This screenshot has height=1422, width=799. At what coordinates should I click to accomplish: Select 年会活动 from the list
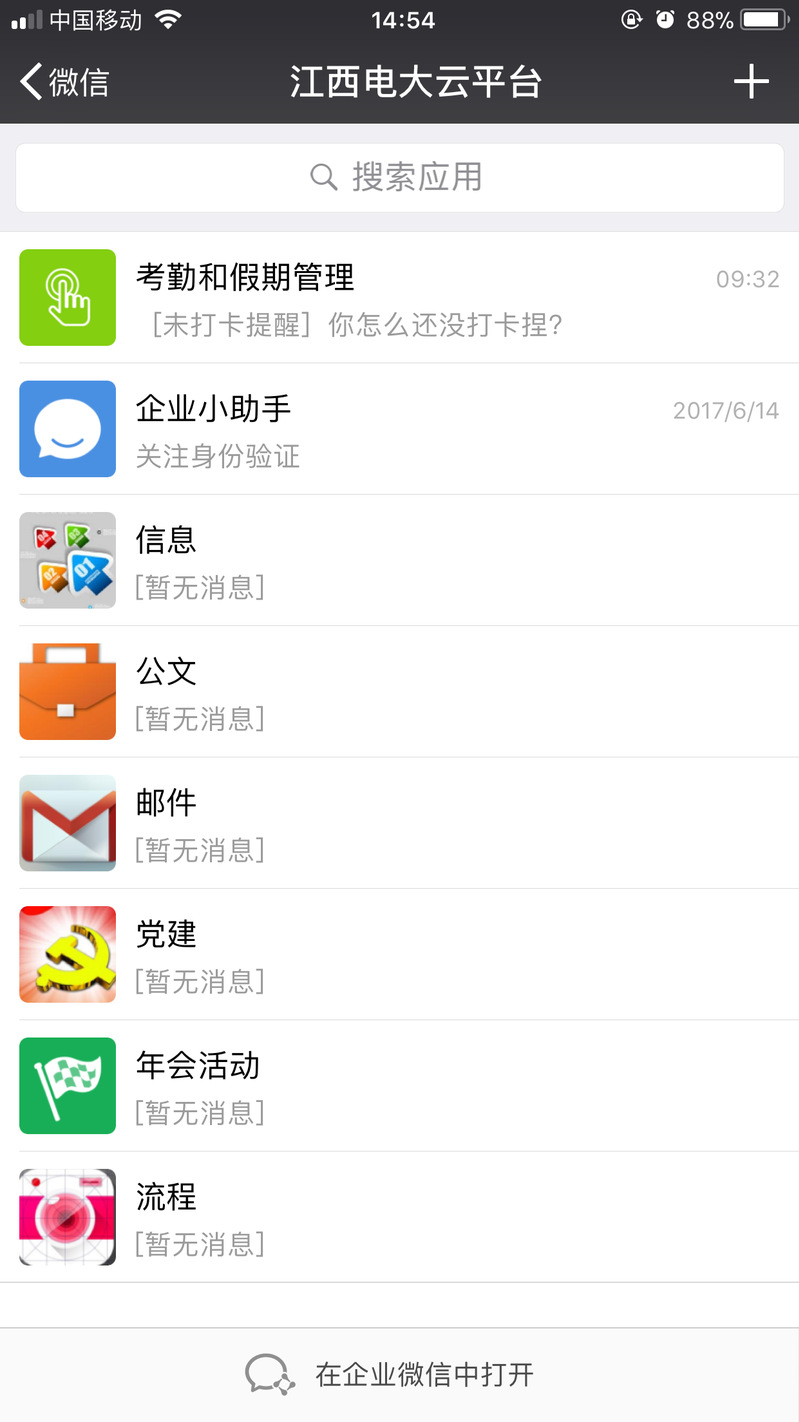(399, 1086)
